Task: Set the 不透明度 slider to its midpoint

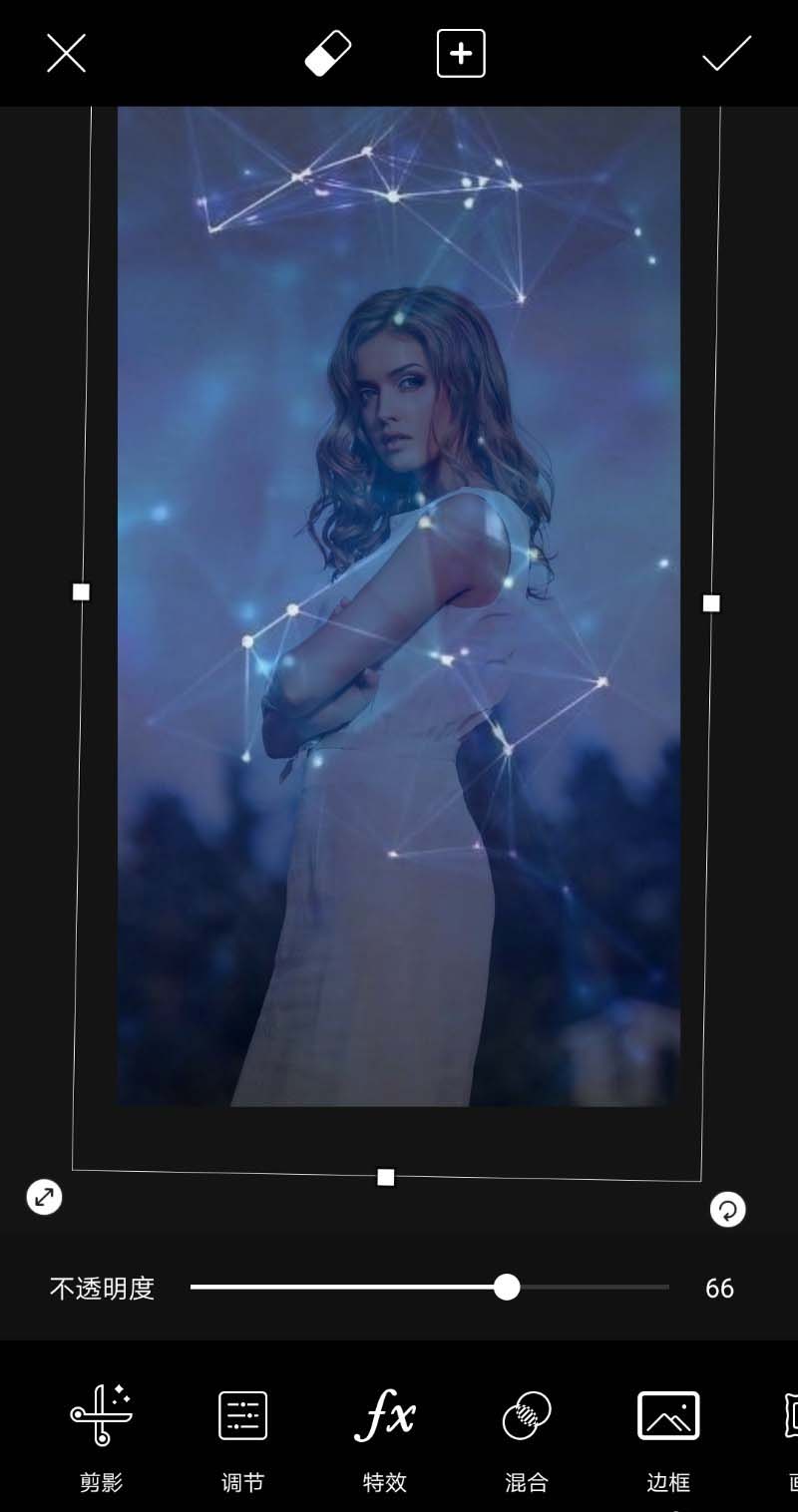Action: point(430,1288)
